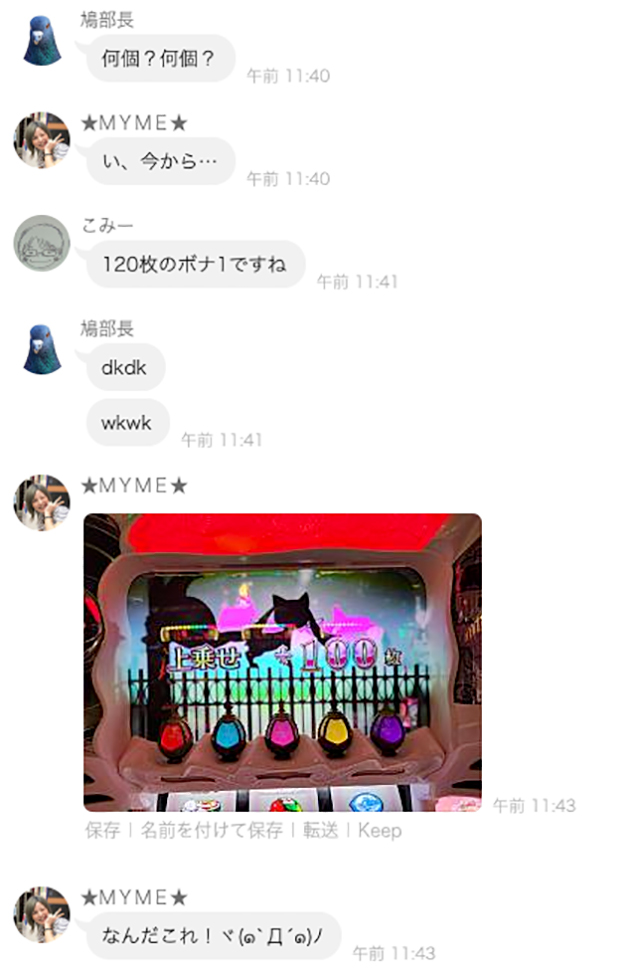Open the slot machine photo from ★MYME★
Image resolution: width=640 pixels, height=976 pixels.
click(282, 662)
